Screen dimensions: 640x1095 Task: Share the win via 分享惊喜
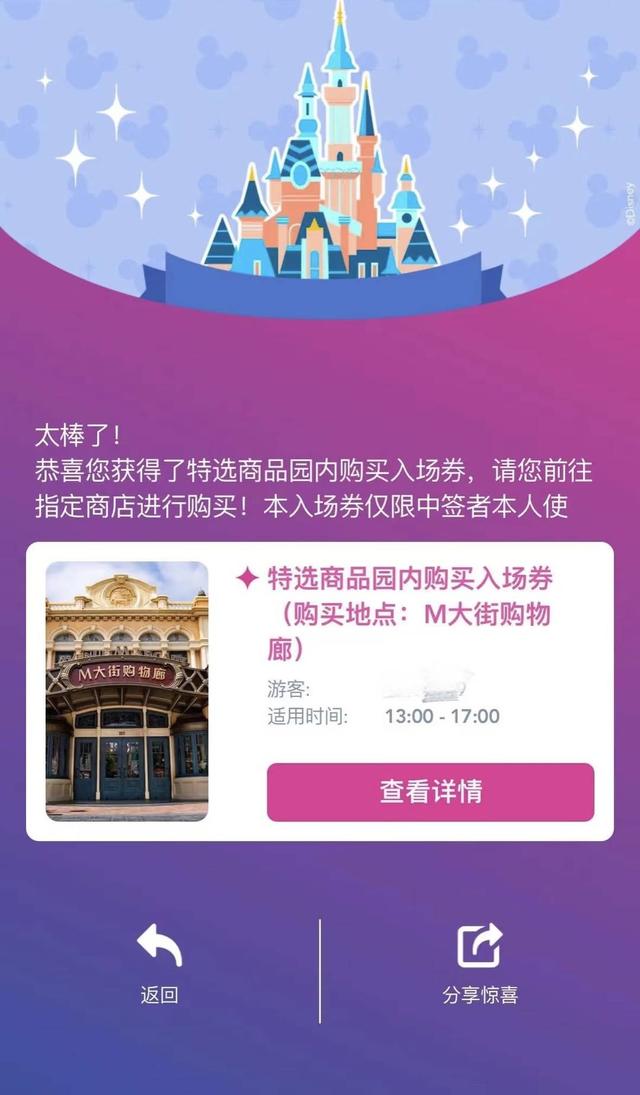point(480,963)
